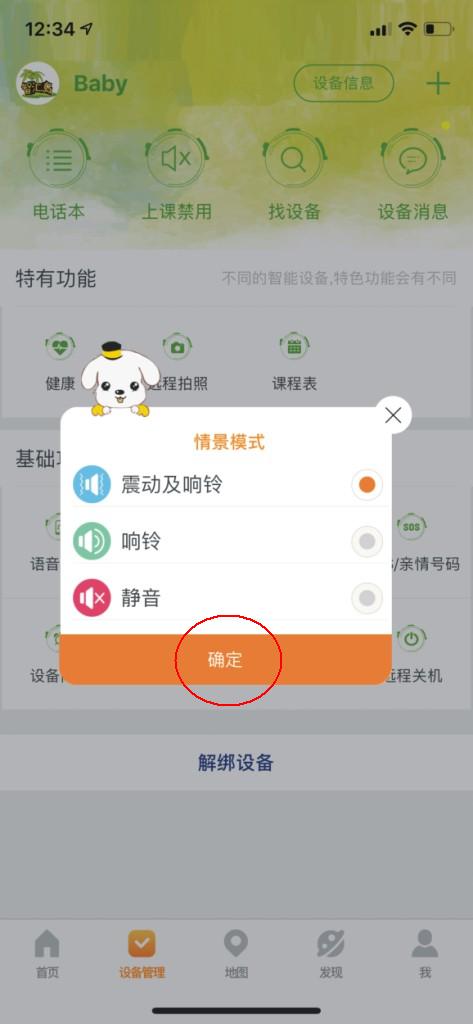This screenshot has height=1024, width=473.
Task: Choose the 响铃 ring mode
Action: tap(226, 541)
